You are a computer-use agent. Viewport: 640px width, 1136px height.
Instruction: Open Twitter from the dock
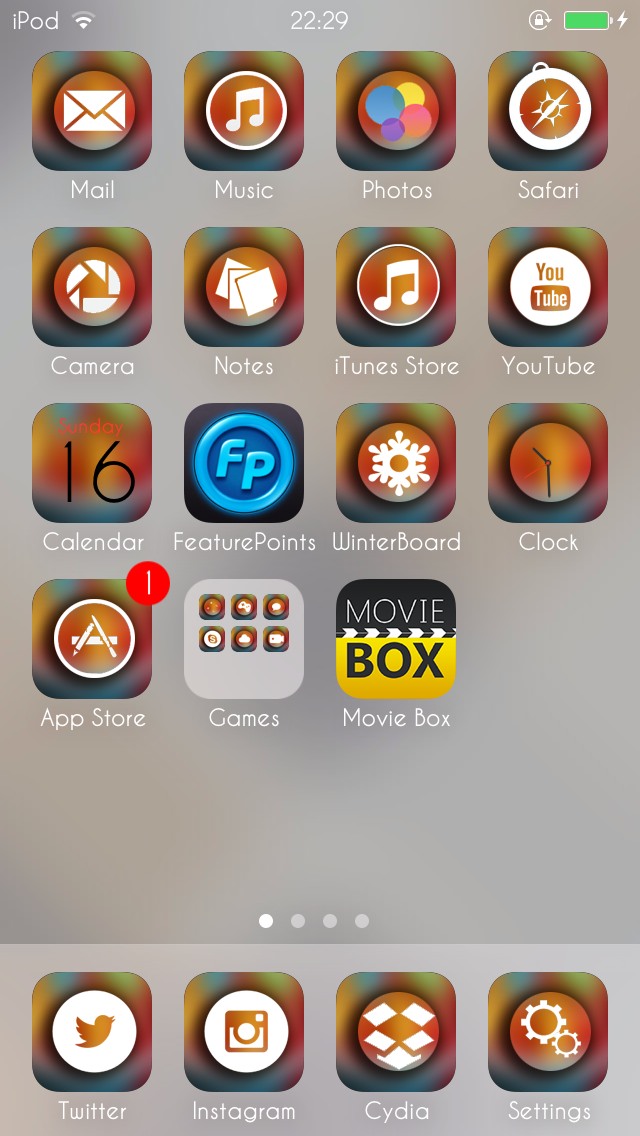92,1032
